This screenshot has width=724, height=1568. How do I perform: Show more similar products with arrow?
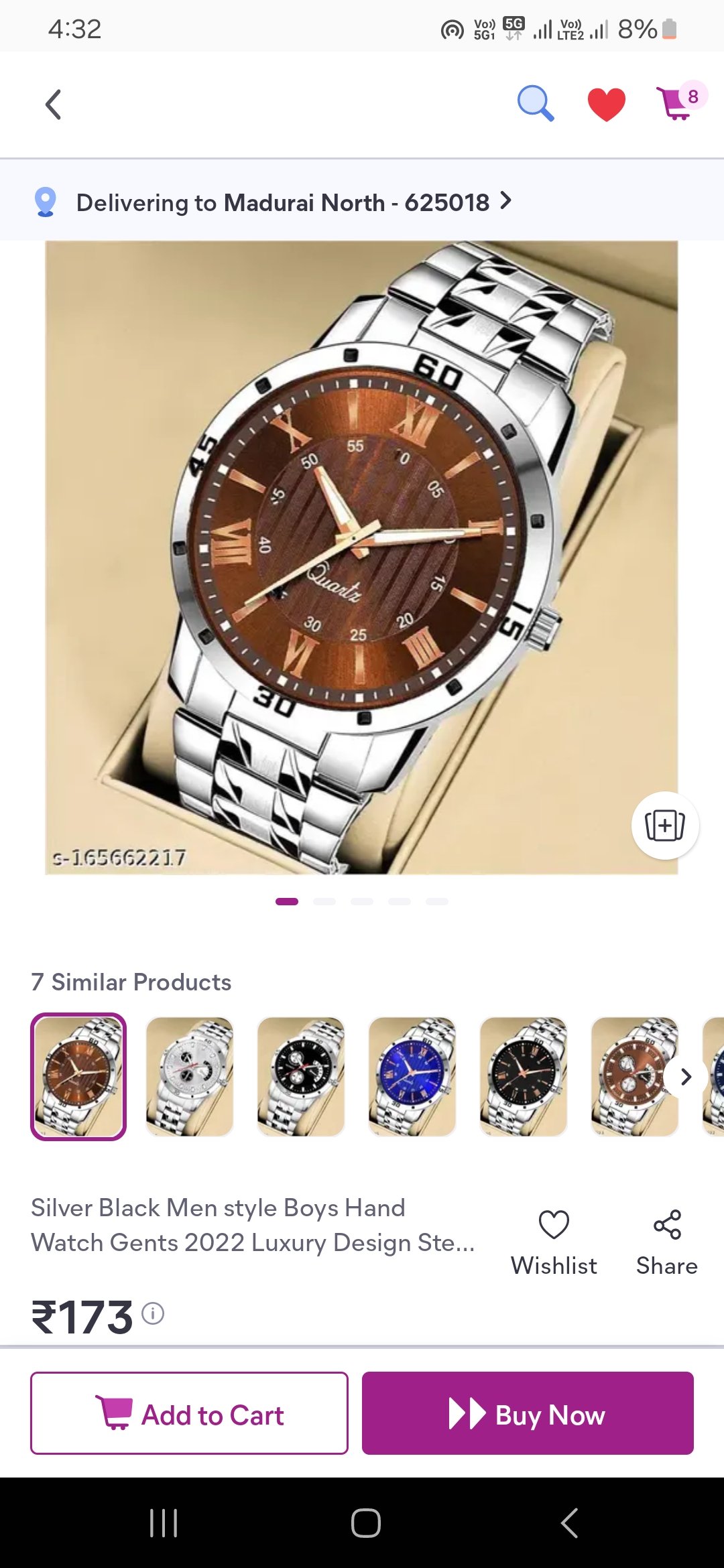pyautogui.click(x=685, y=1077)
